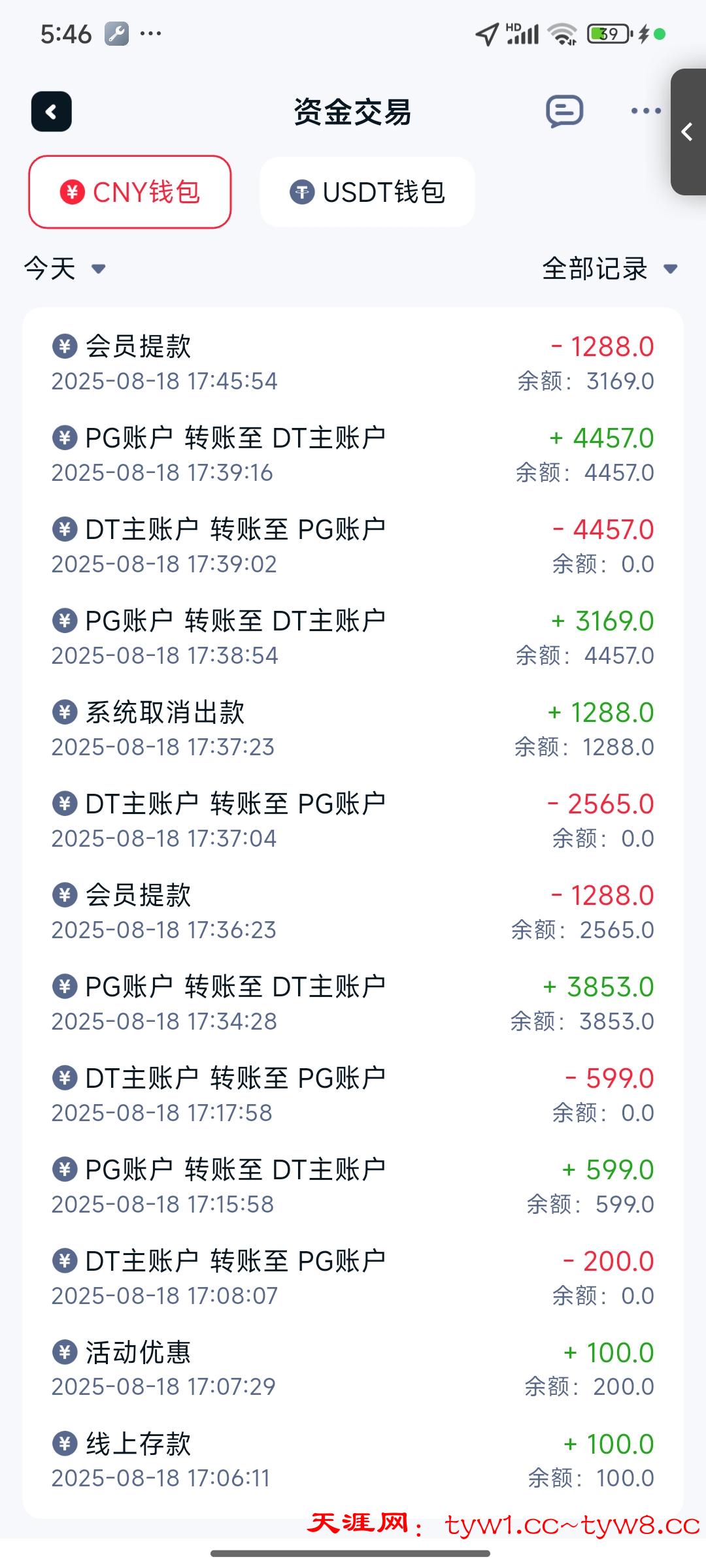706x1568 pixels.
Task: Select the CNY钱包 tab
Action: (x=130, y=192)
